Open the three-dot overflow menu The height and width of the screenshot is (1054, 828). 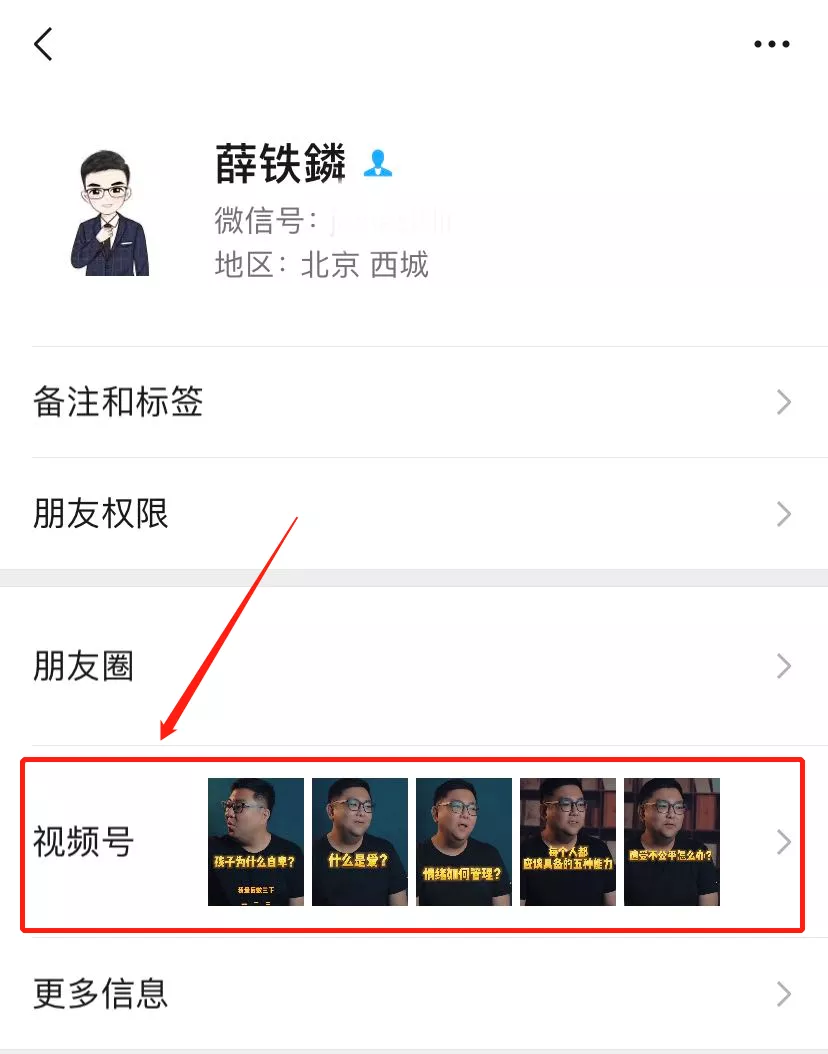point(771,44)
